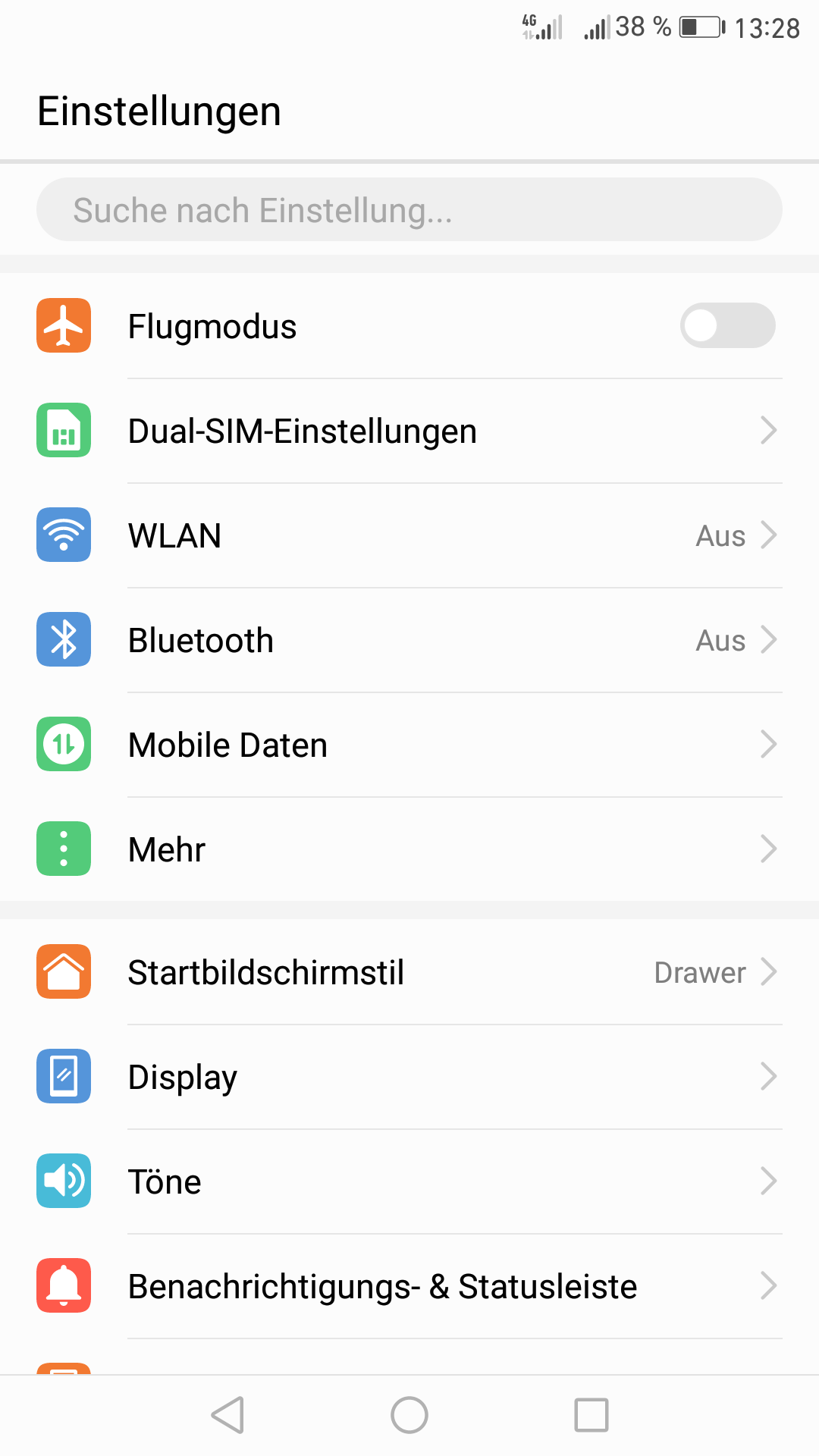This screenshot has height=1456, width=819.
Task: Open WLAN settings
Action: click(x=409, y=535)
